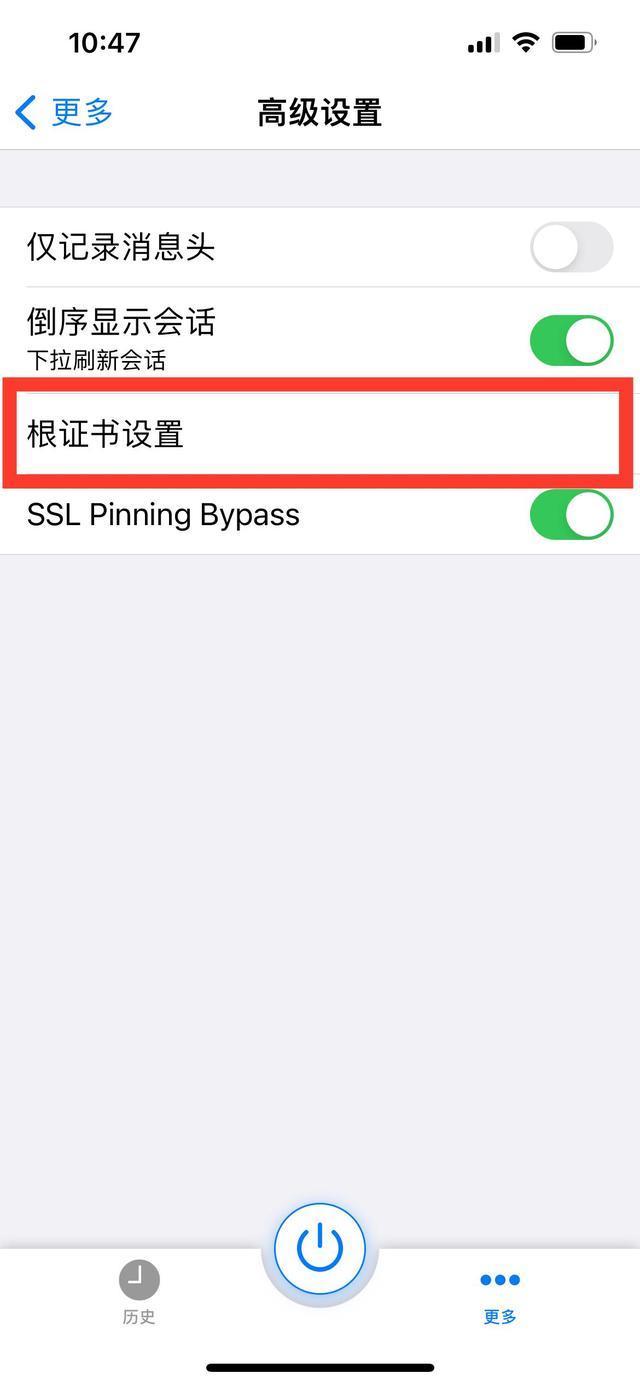Go back to the 更多 page

click(x=64, y=112)
